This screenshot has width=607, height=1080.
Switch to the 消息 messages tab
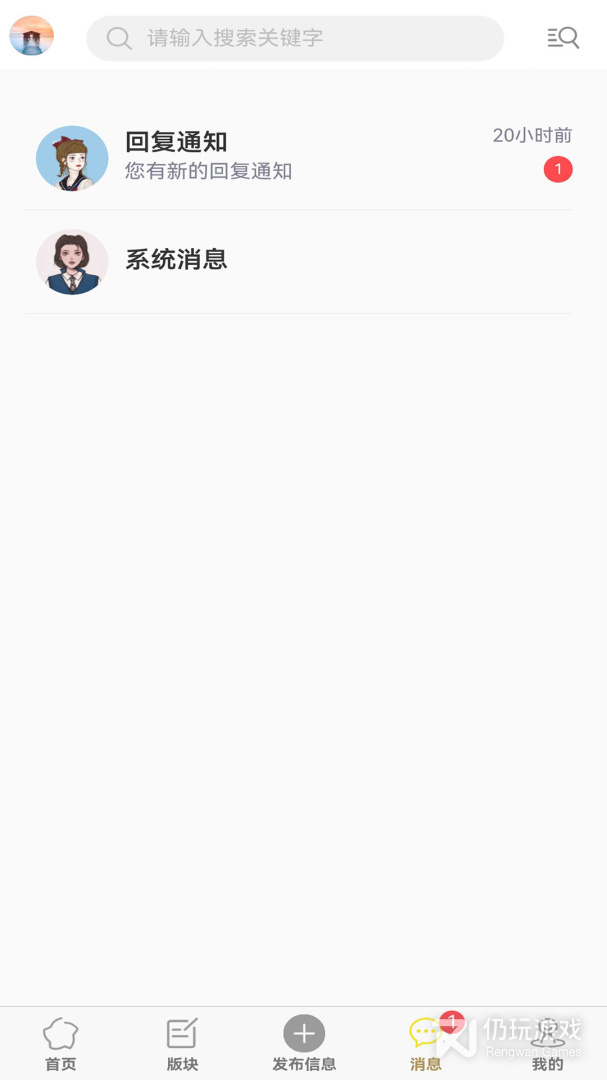point(426,1043)
